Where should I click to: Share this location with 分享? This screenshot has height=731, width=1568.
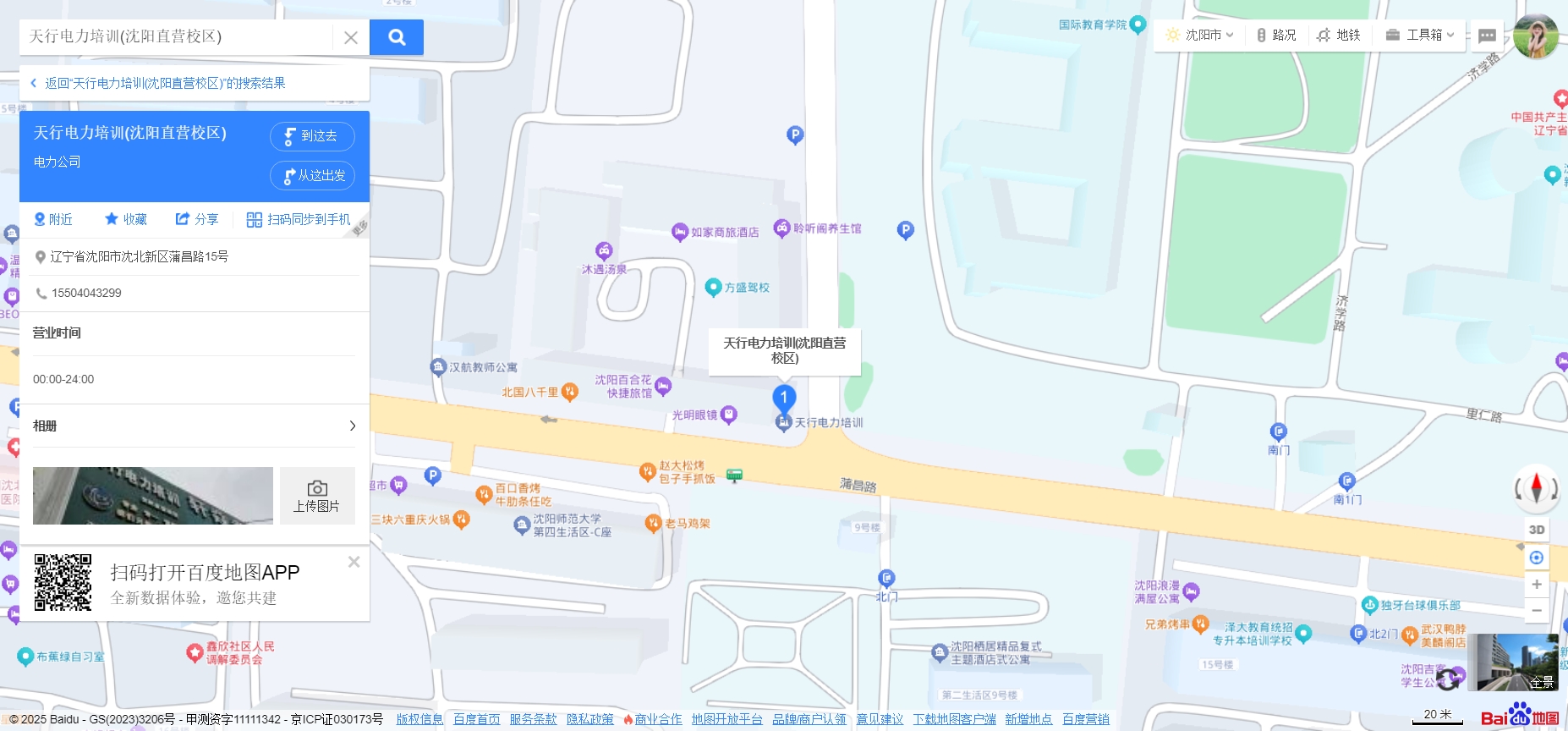[196, 219]
